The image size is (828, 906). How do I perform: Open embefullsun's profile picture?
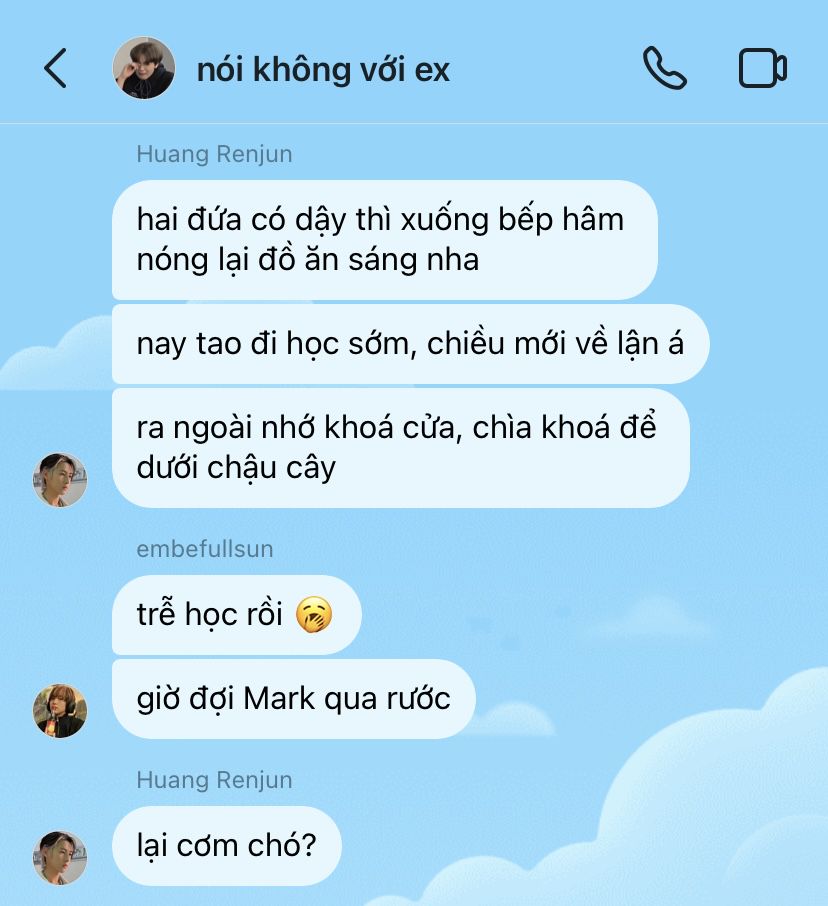click(x=60, y=711)
